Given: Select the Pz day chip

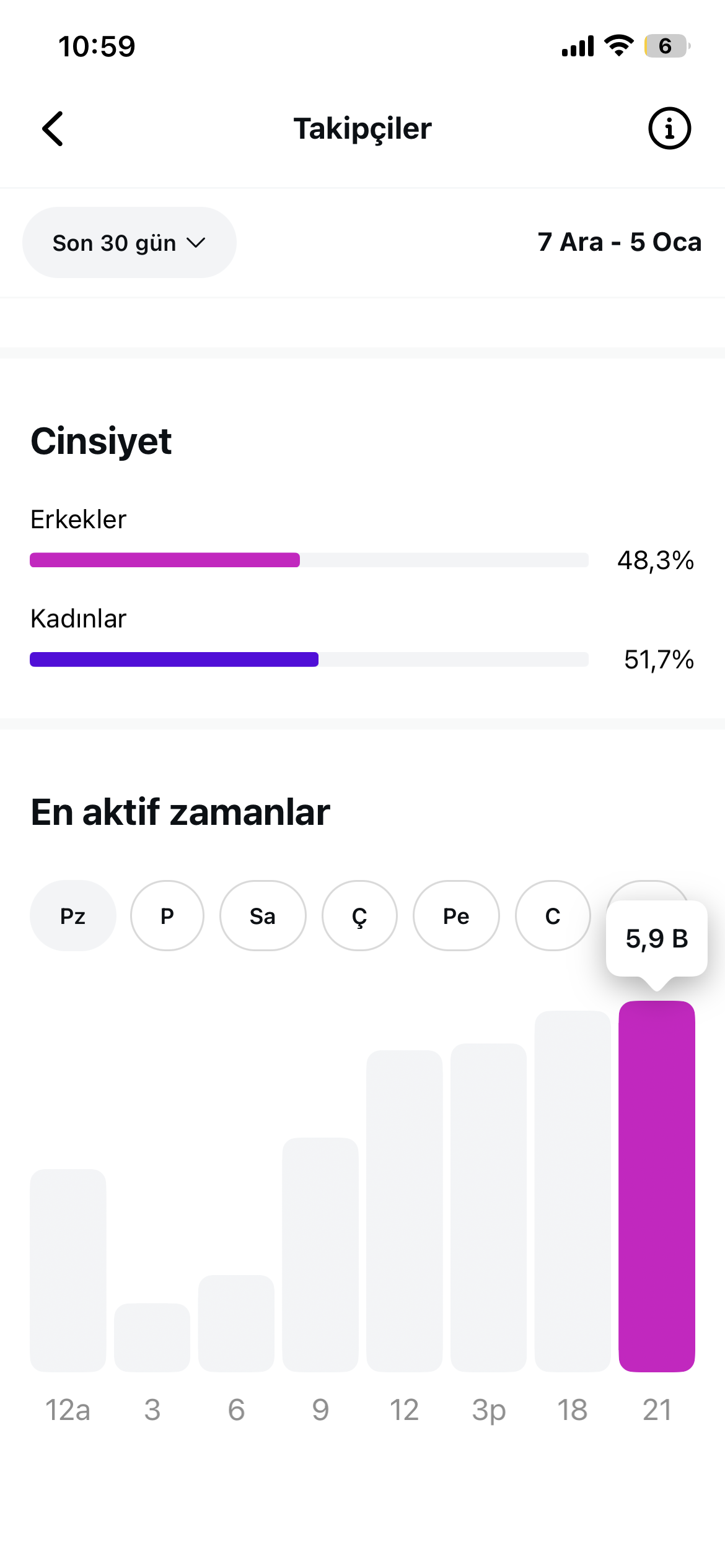Looking at the screenshot, I should click(73, 916).
